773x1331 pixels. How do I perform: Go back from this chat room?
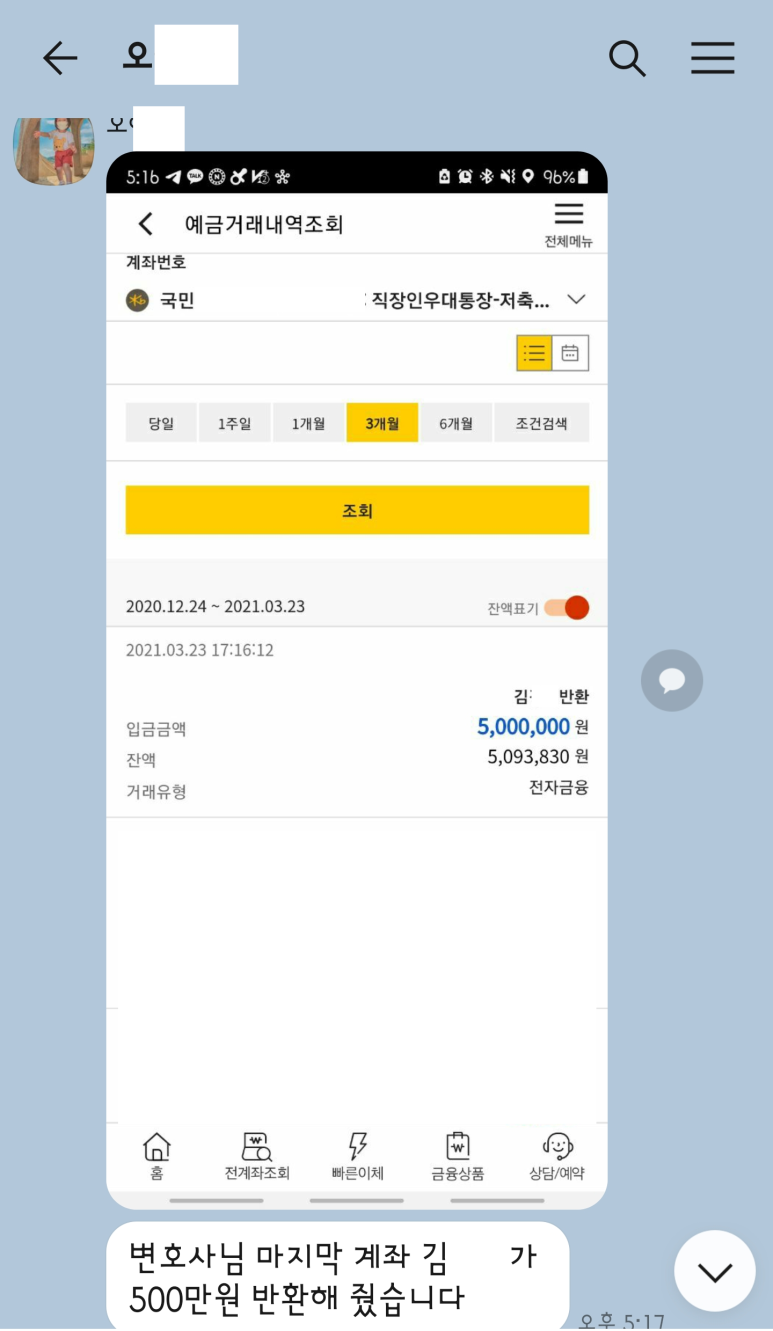click(60, 59)
